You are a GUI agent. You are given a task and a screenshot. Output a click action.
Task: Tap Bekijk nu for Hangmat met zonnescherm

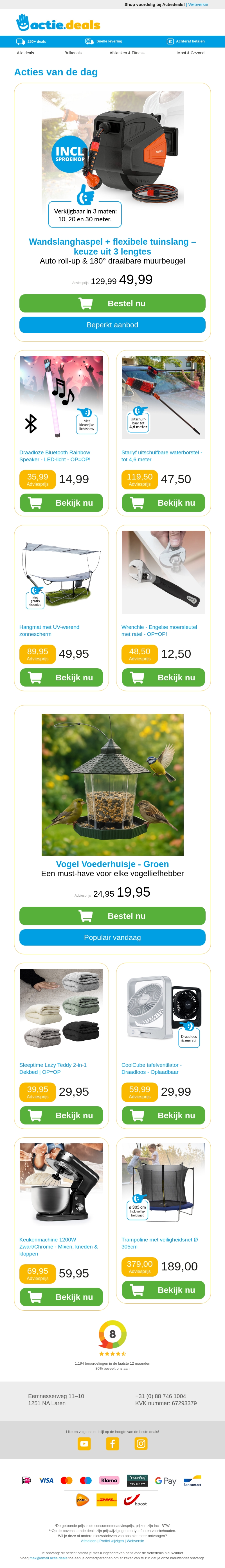point(61,678)
